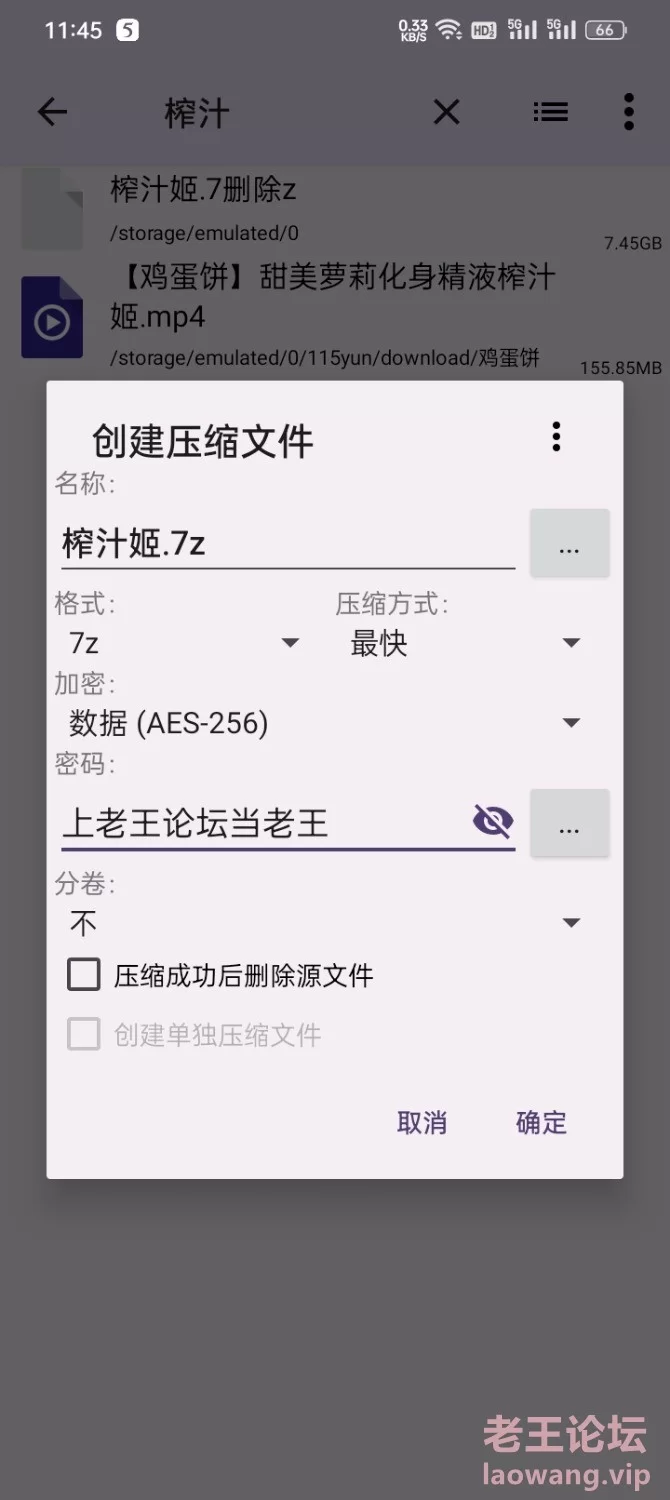Tap the password input field

pyautogui.click(x=262, y=823)
